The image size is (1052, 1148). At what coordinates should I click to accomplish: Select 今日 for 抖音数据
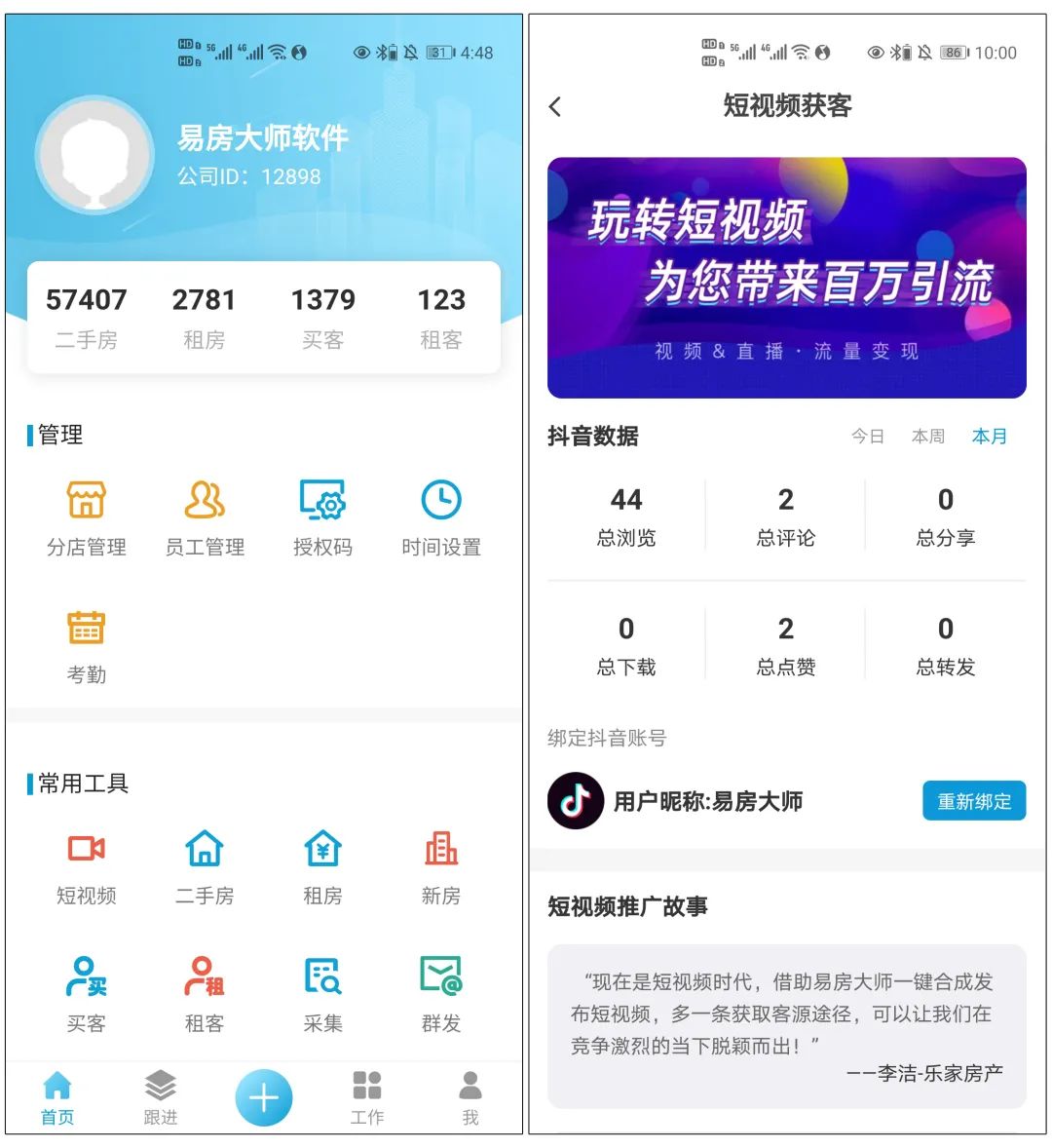[868, 437]
